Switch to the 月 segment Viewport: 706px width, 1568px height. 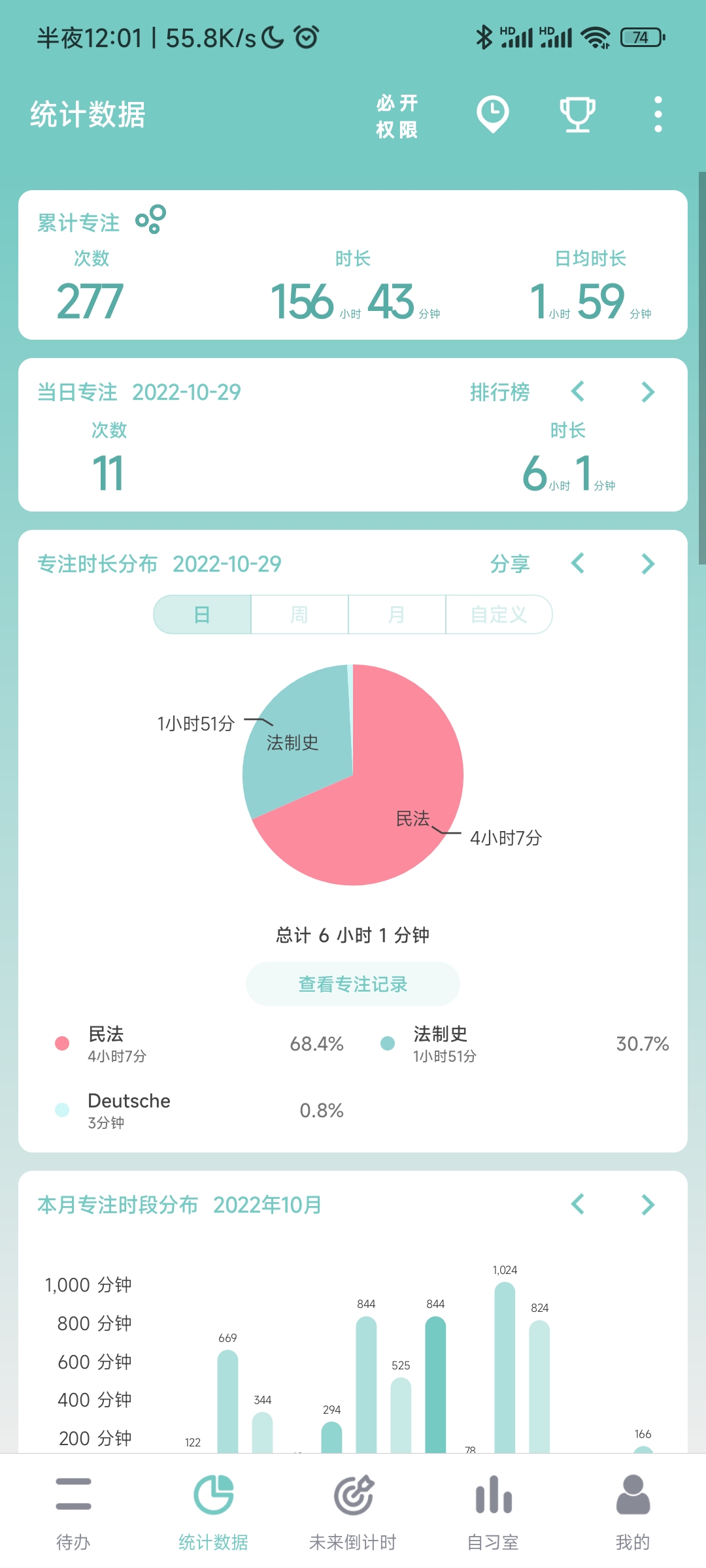(x=397, y=615)
